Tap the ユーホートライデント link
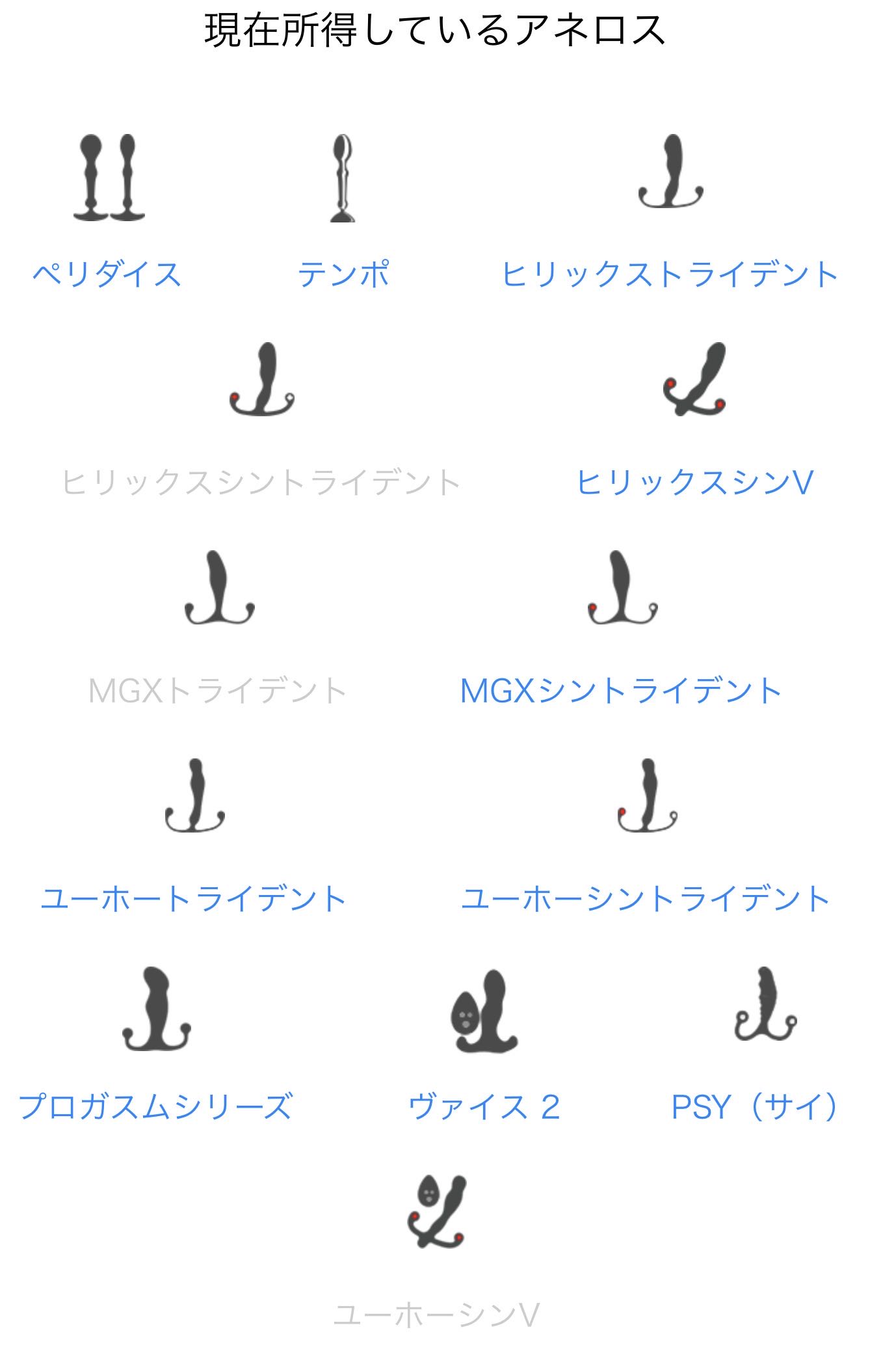 click(x=194, y=898)
